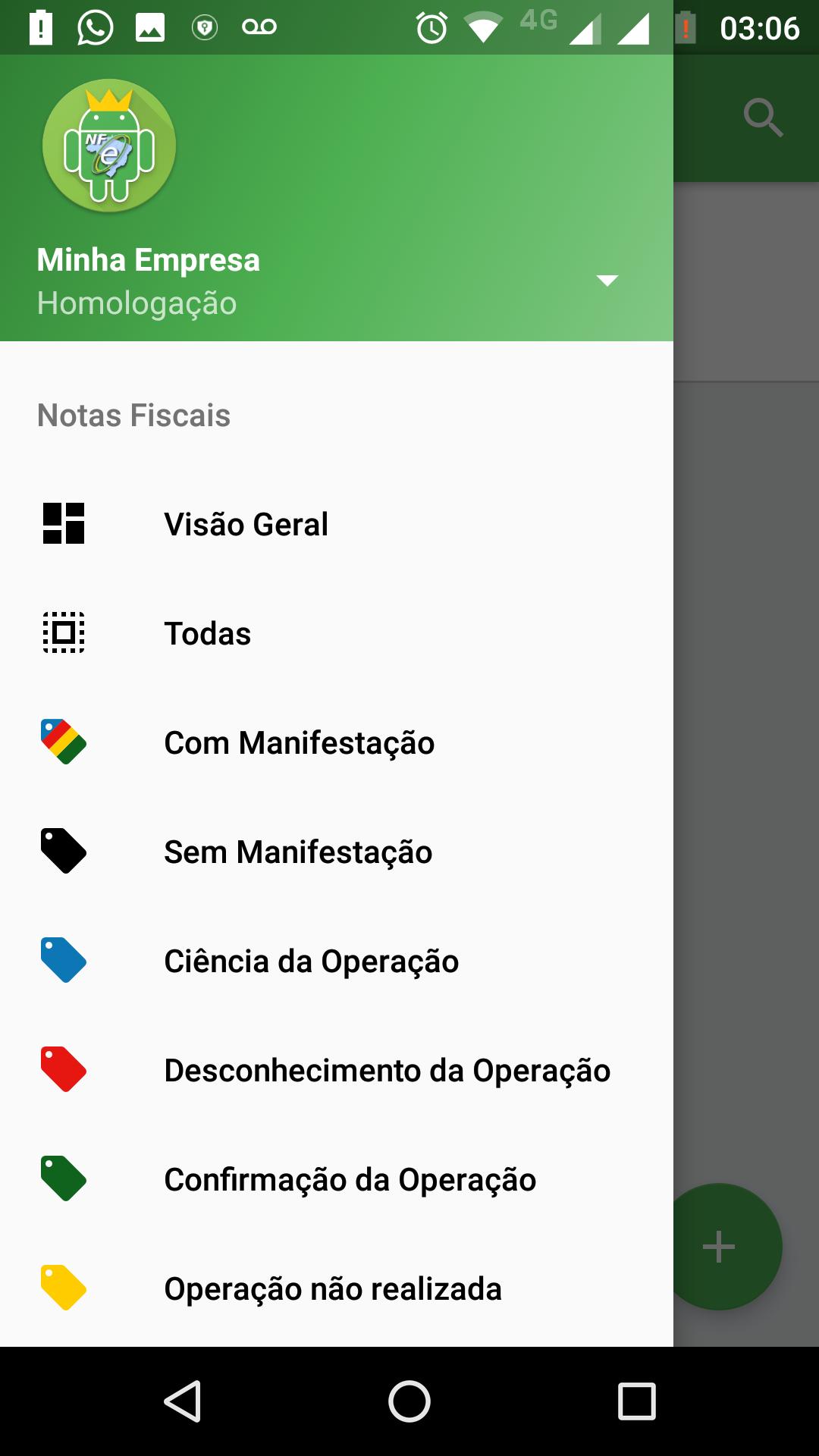Screen dimensions: 819x1456
Task: Select the blue Ciência da Operação tag icon
Action: point(64,961)
